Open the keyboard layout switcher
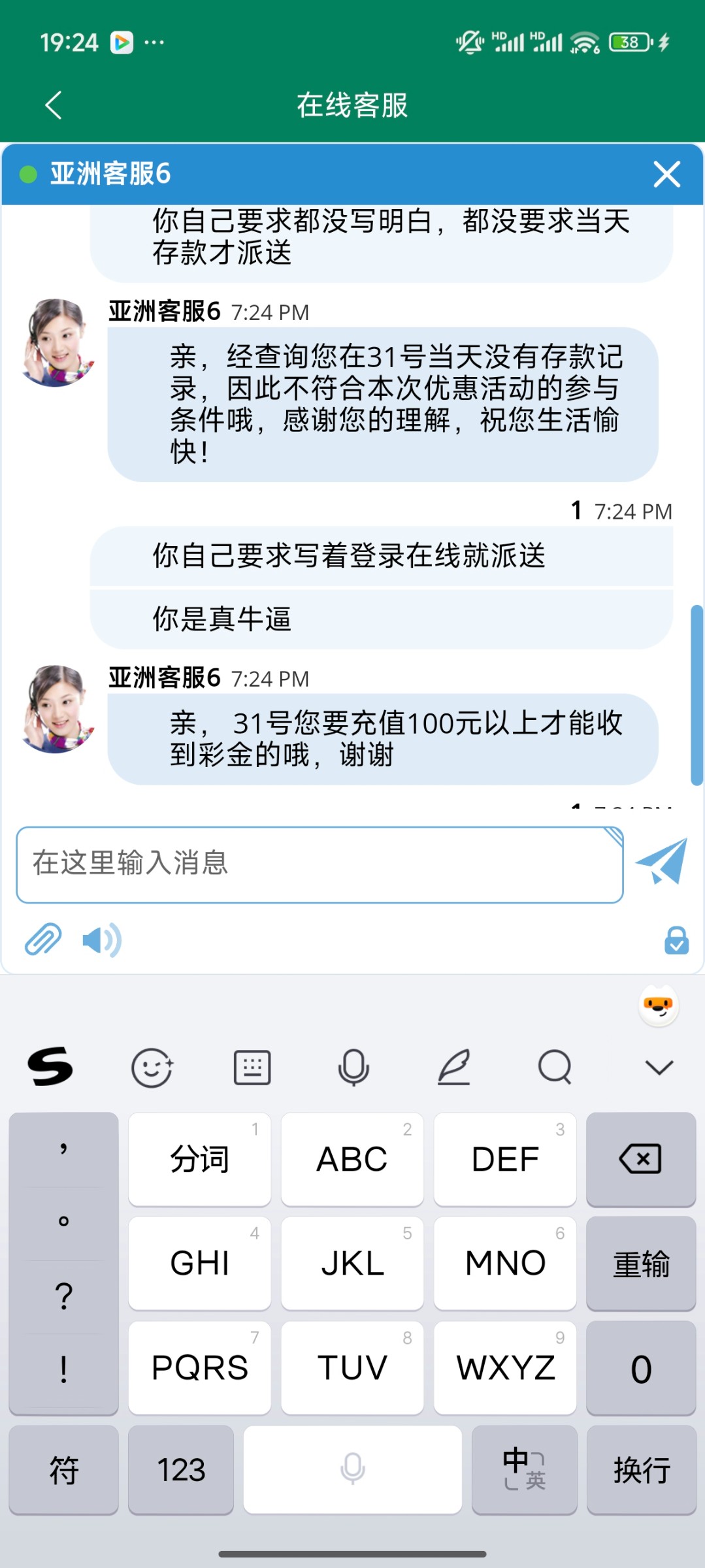Image resolution: width=705 pixels, height=1568 pixels. click(x=252, y=1067)
